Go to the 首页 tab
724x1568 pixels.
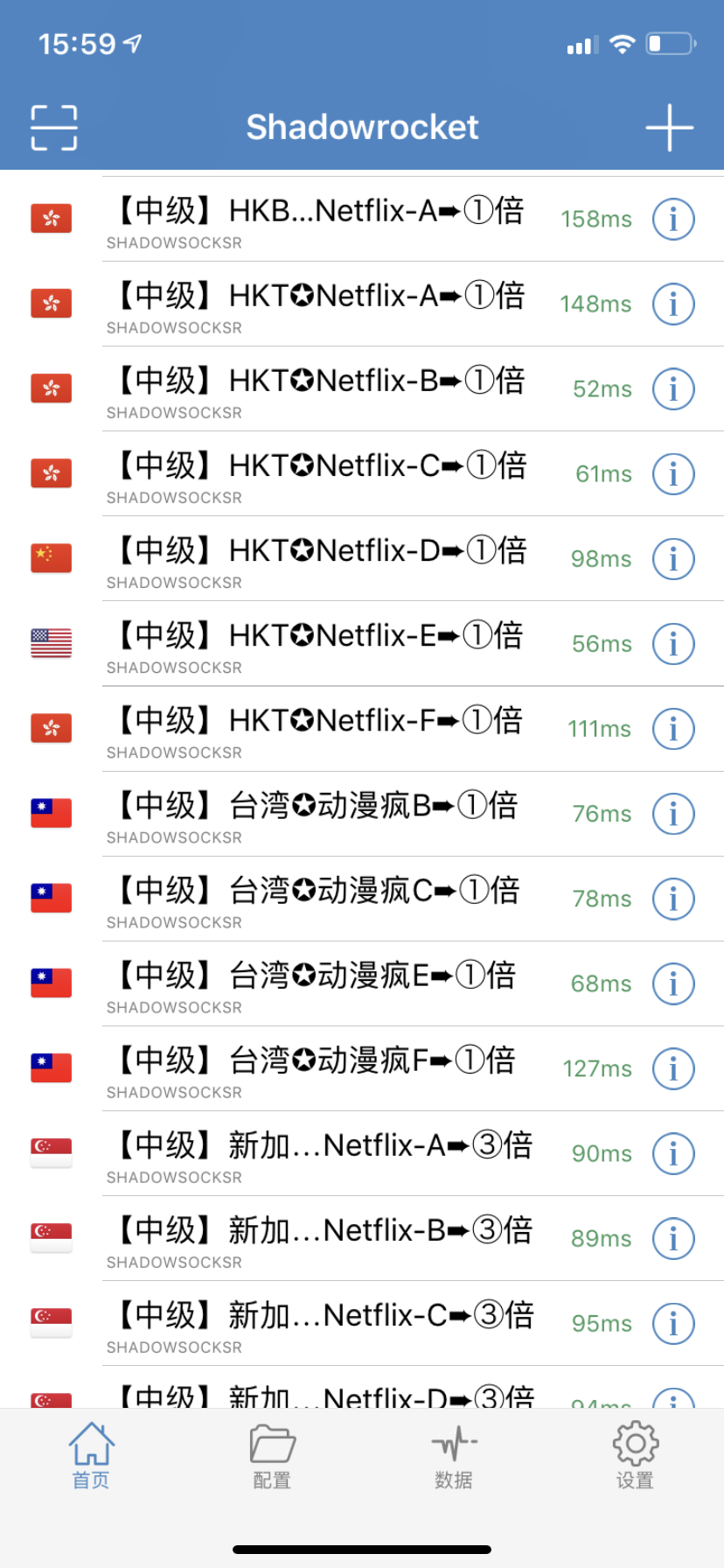(x=91, y=1456)
